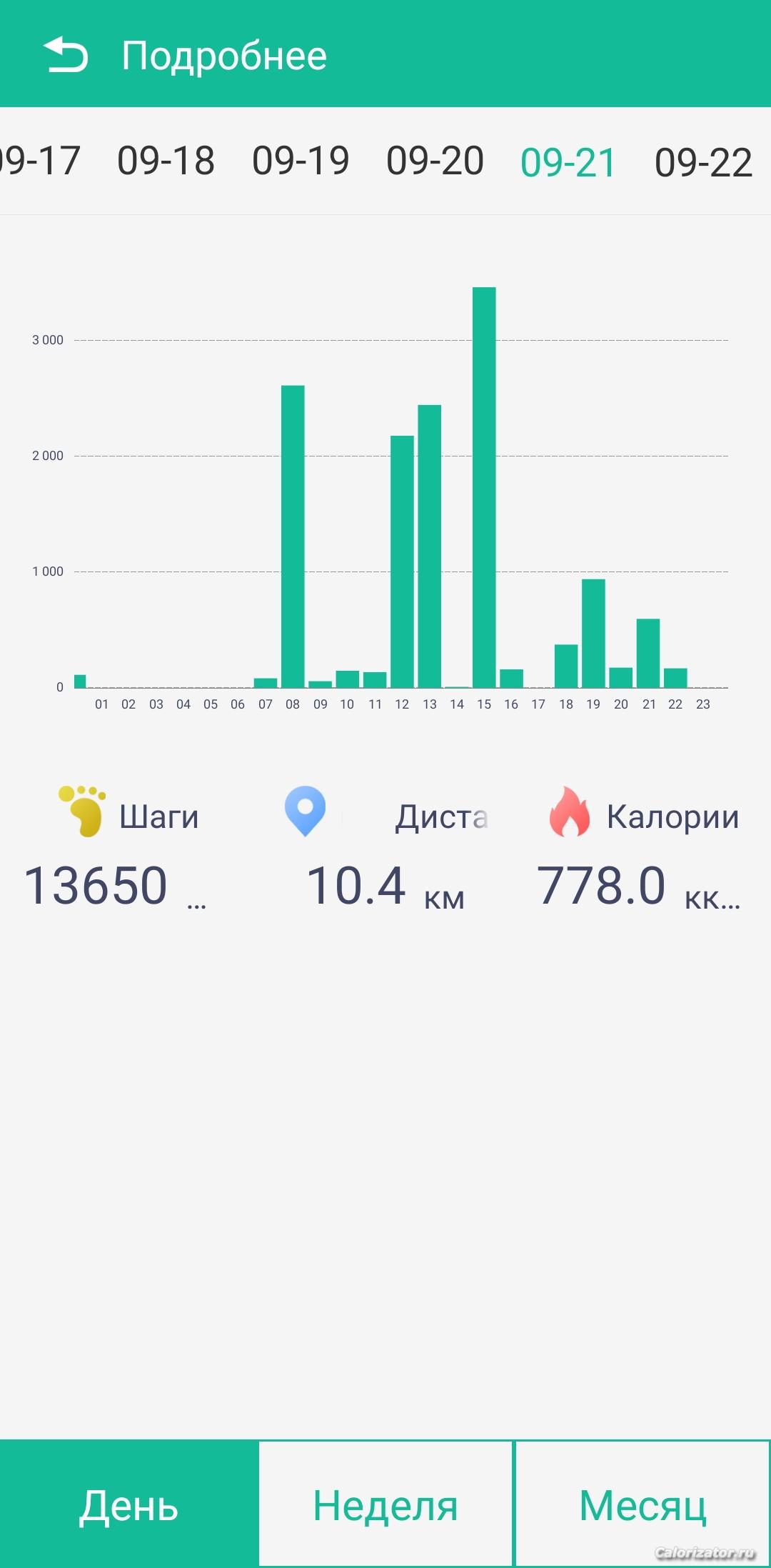771x1568 pixels.
Task: Select the 09-20 date
Action: 435,161
